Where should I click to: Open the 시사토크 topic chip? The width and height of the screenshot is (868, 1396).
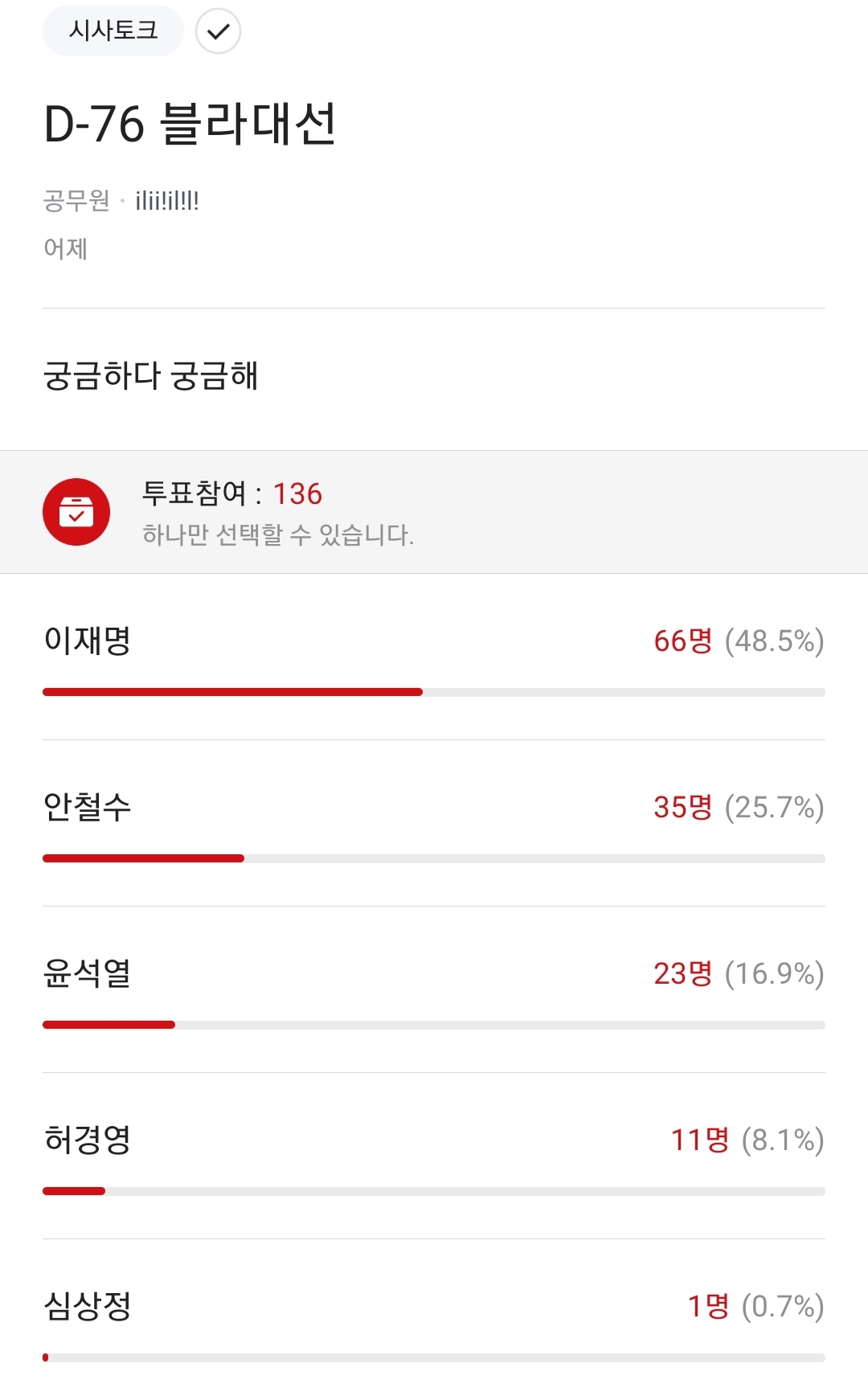(x=113, y=31)
